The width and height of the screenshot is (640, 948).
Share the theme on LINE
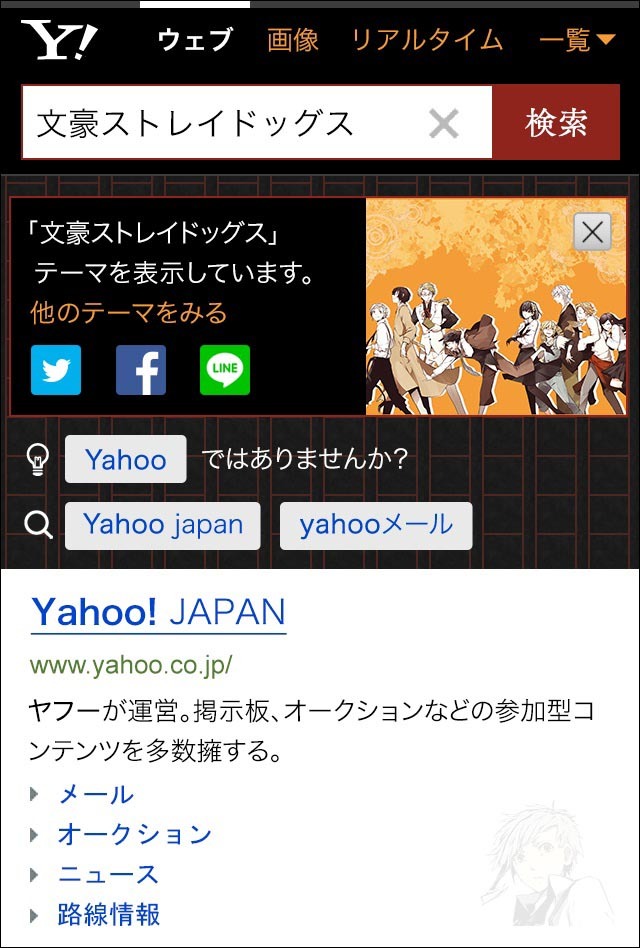(x=225, y=370)
